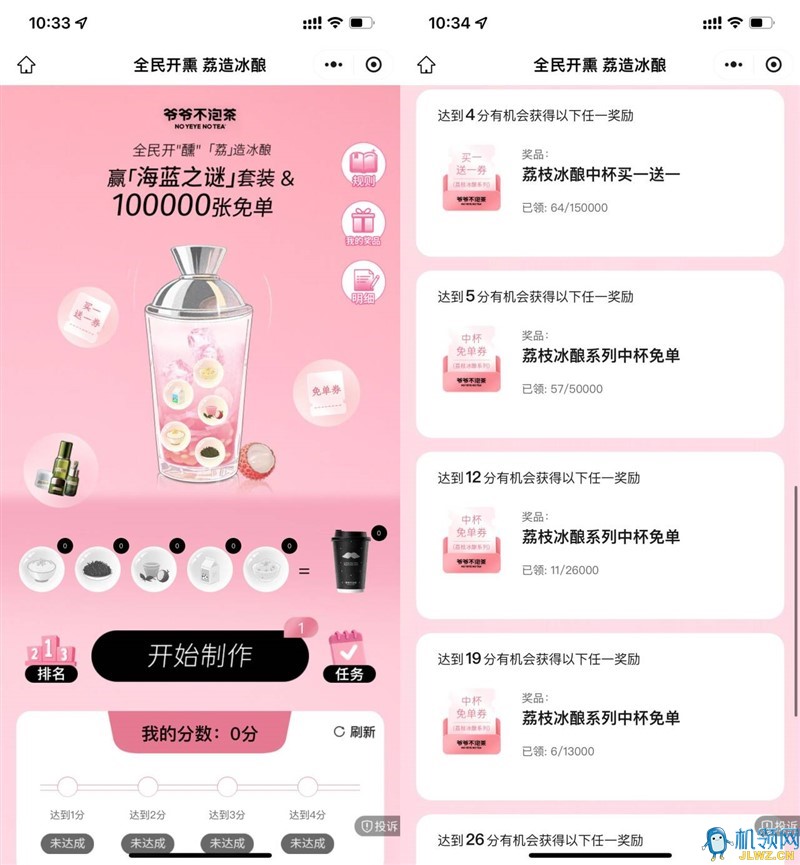
Task: Open the 规则 rules icon
Action: (363, 168)
